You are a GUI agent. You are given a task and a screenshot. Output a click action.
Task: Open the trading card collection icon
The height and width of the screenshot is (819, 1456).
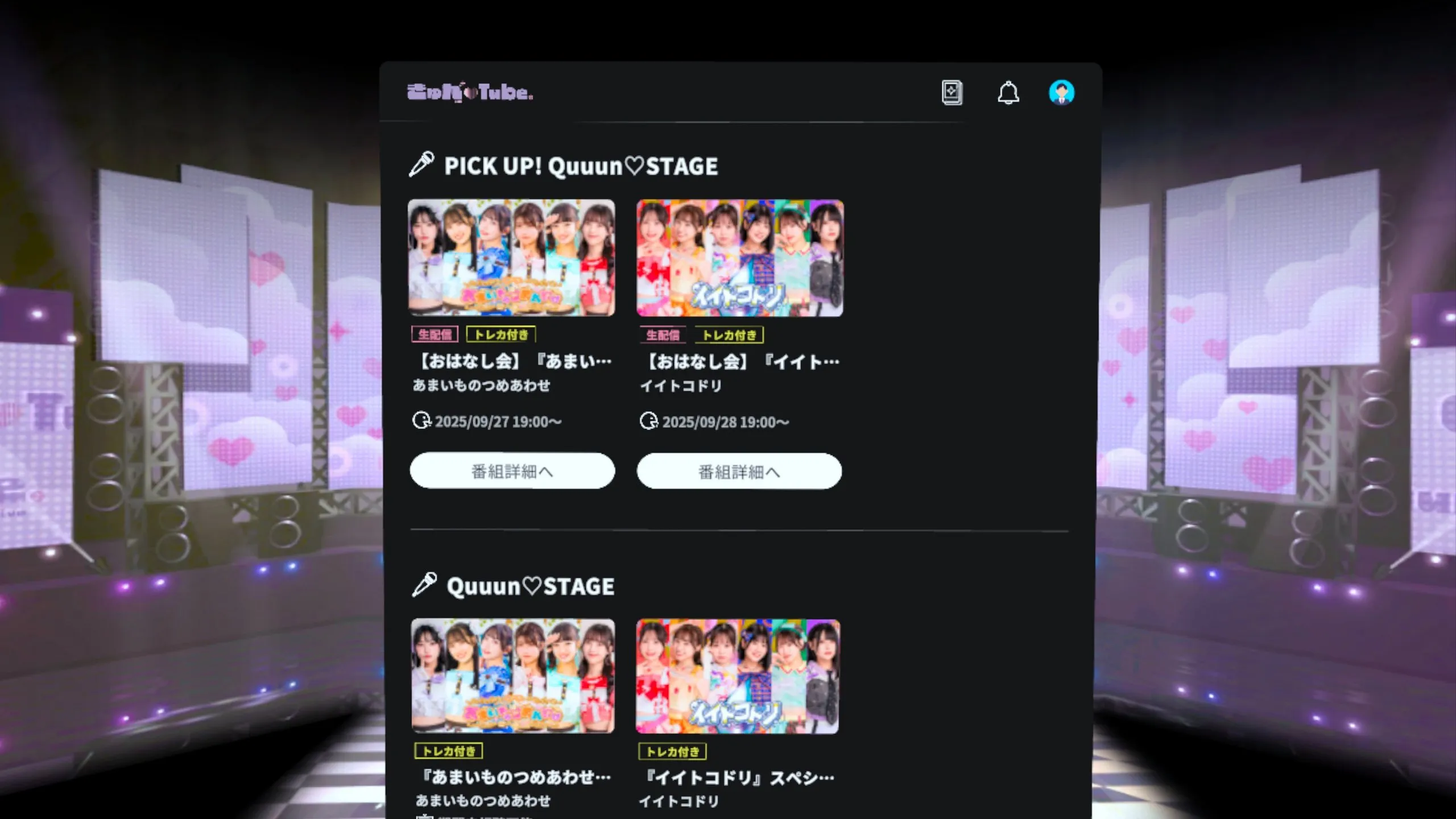tap(952, 93)
